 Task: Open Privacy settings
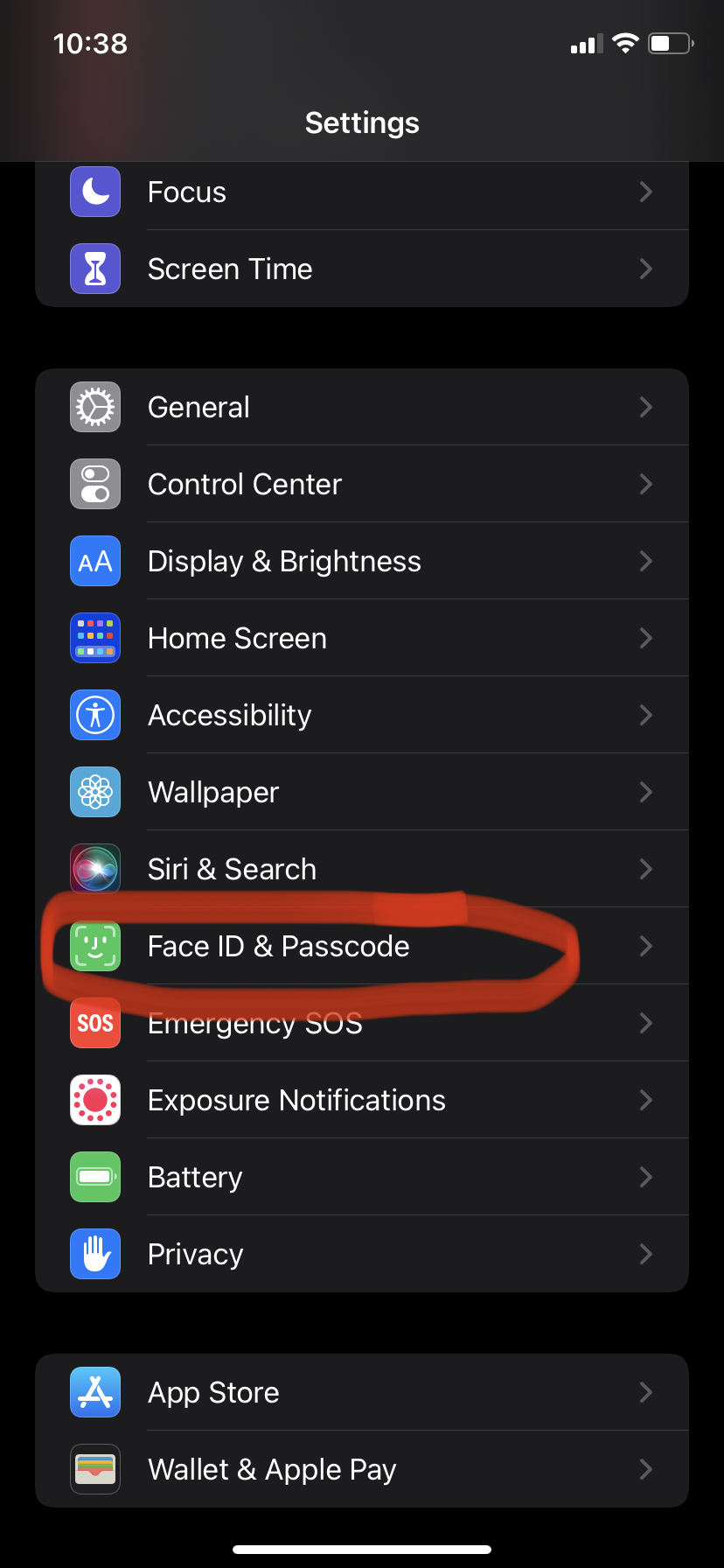pos(362,1254)
